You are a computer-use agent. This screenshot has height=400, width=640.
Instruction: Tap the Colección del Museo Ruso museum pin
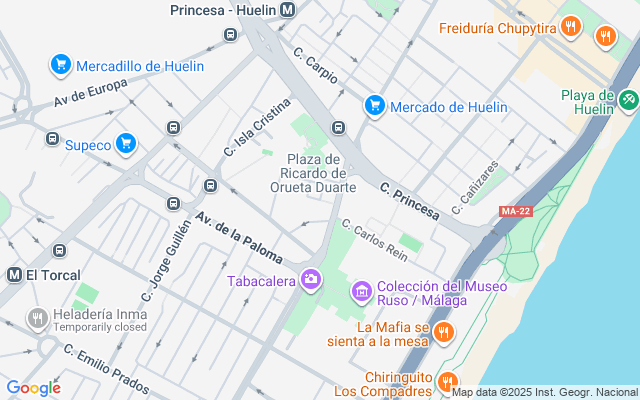coord(362,292)
